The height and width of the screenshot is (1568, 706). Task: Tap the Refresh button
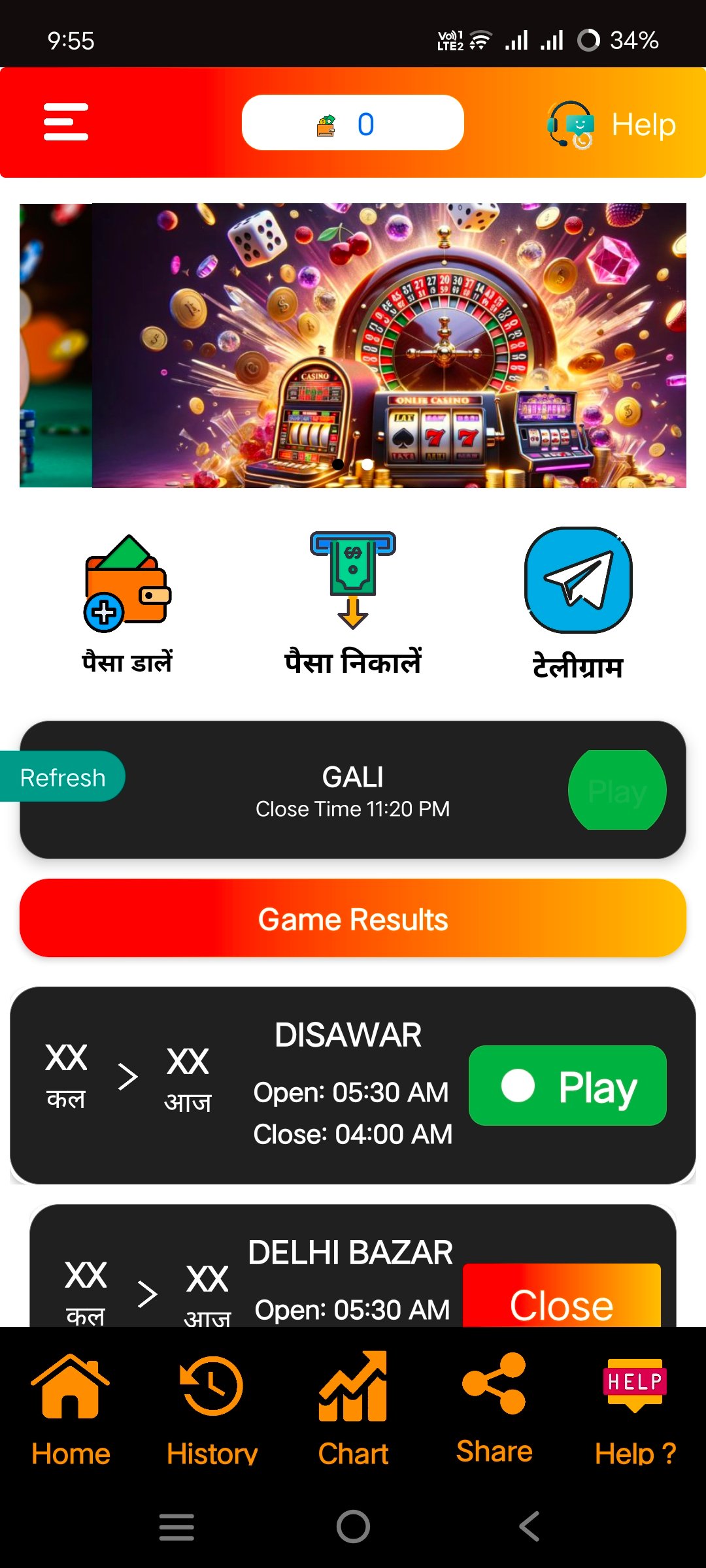[x=63, y=777]
